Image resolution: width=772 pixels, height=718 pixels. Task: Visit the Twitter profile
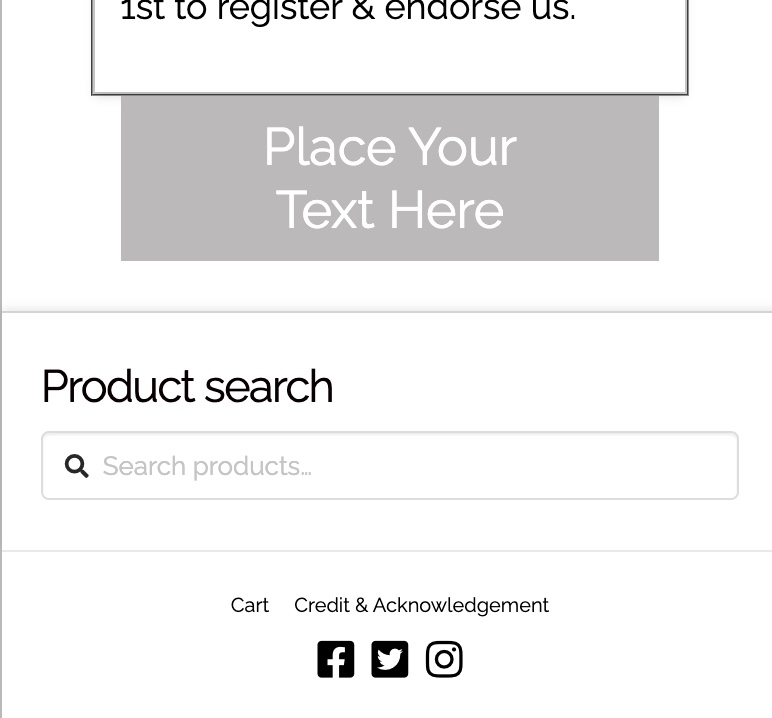[390, 659]
